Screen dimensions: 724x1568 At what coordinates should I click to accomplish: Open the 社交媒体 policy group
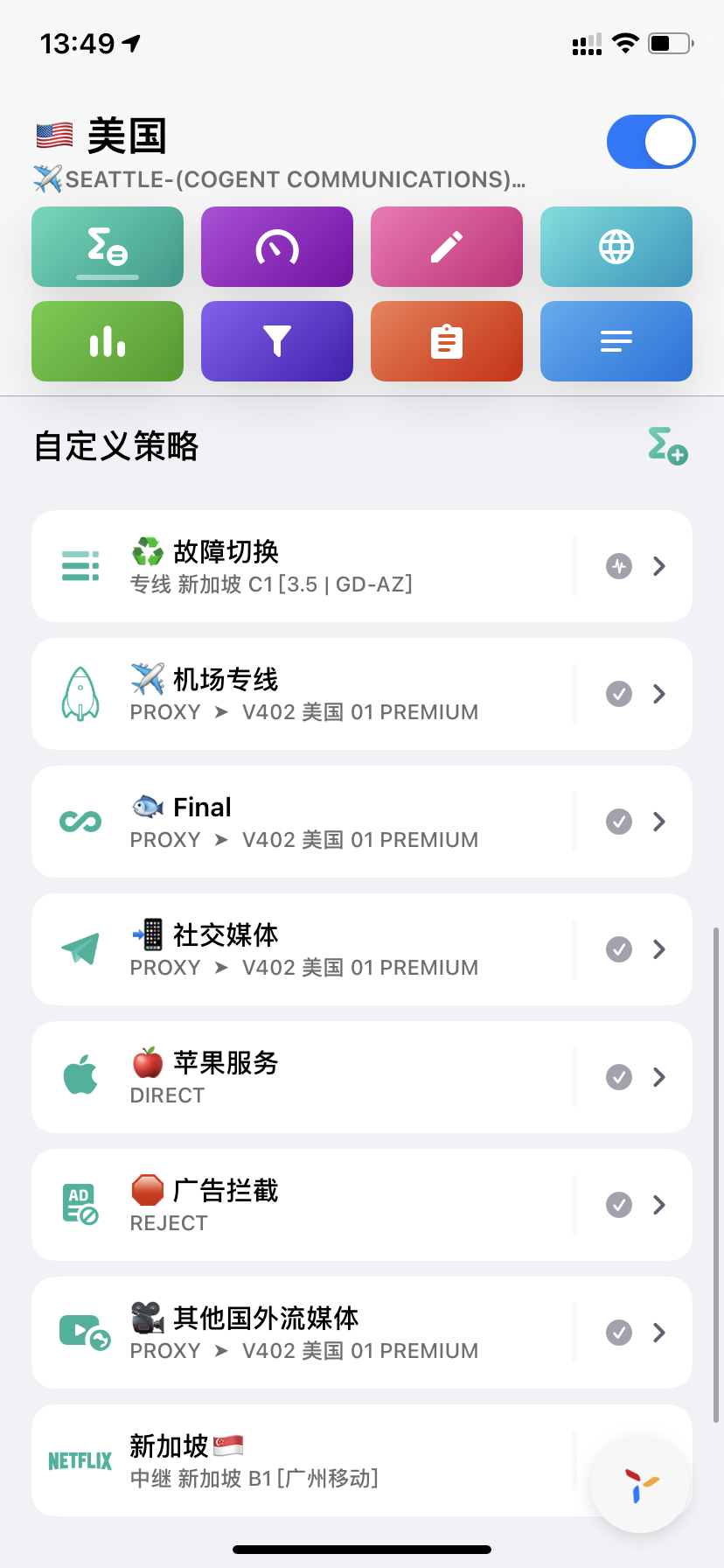point(362,949)
